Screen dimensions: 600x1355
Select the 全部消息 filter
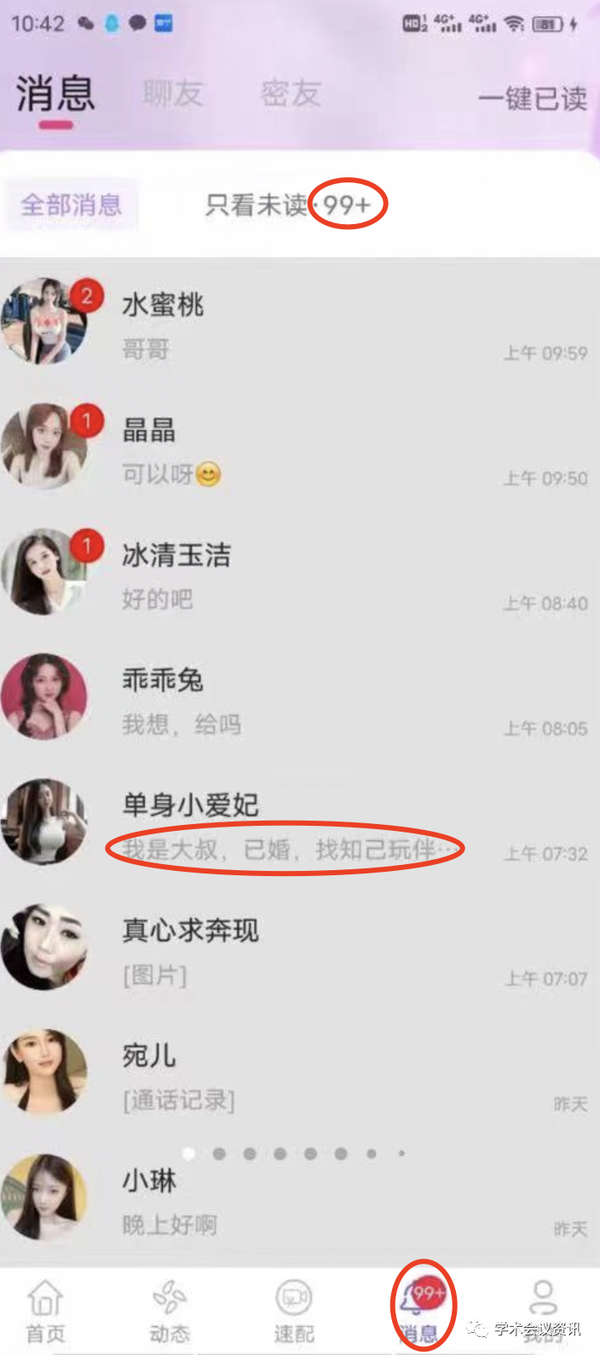[71, 205]
